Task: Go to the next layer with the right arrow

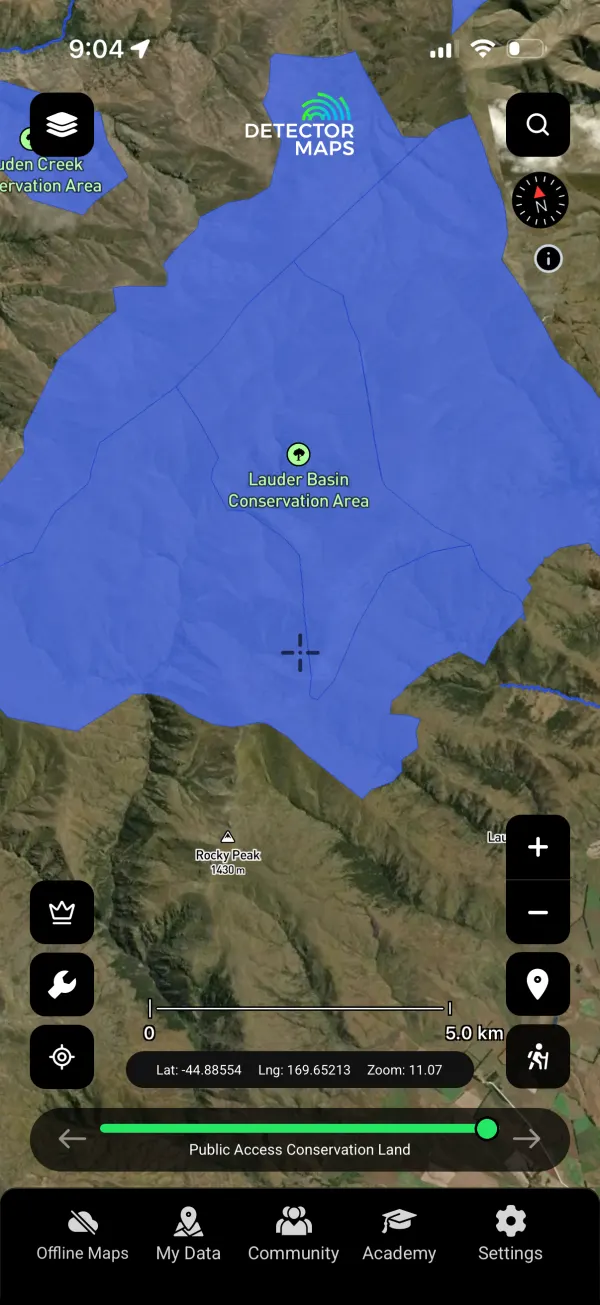Action: click(527, 1138)
